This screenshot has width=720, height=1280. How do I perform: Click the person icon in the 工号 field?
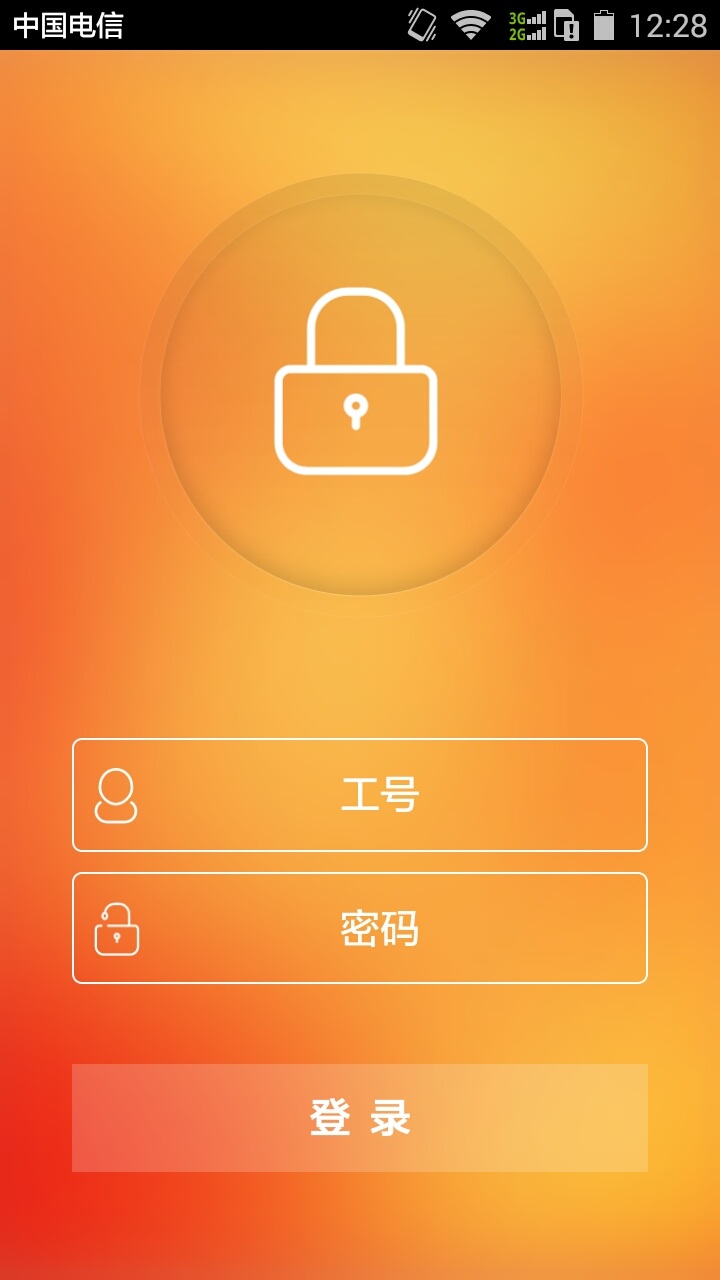pyautogui.click(x=116, y=795)
